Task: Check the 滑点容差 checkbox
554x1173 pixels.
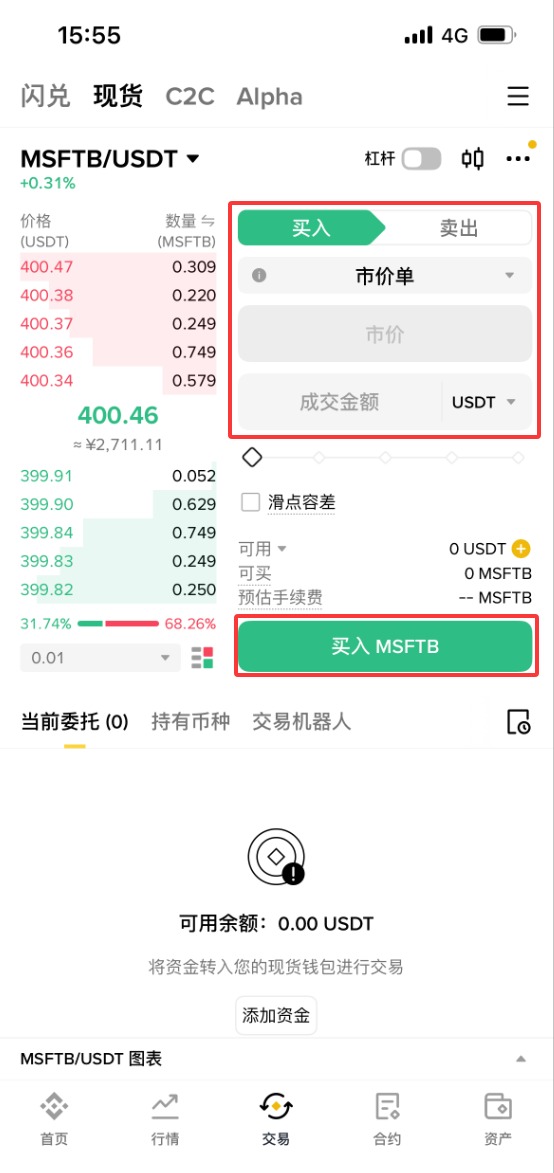Action: (x=250, y=502)
